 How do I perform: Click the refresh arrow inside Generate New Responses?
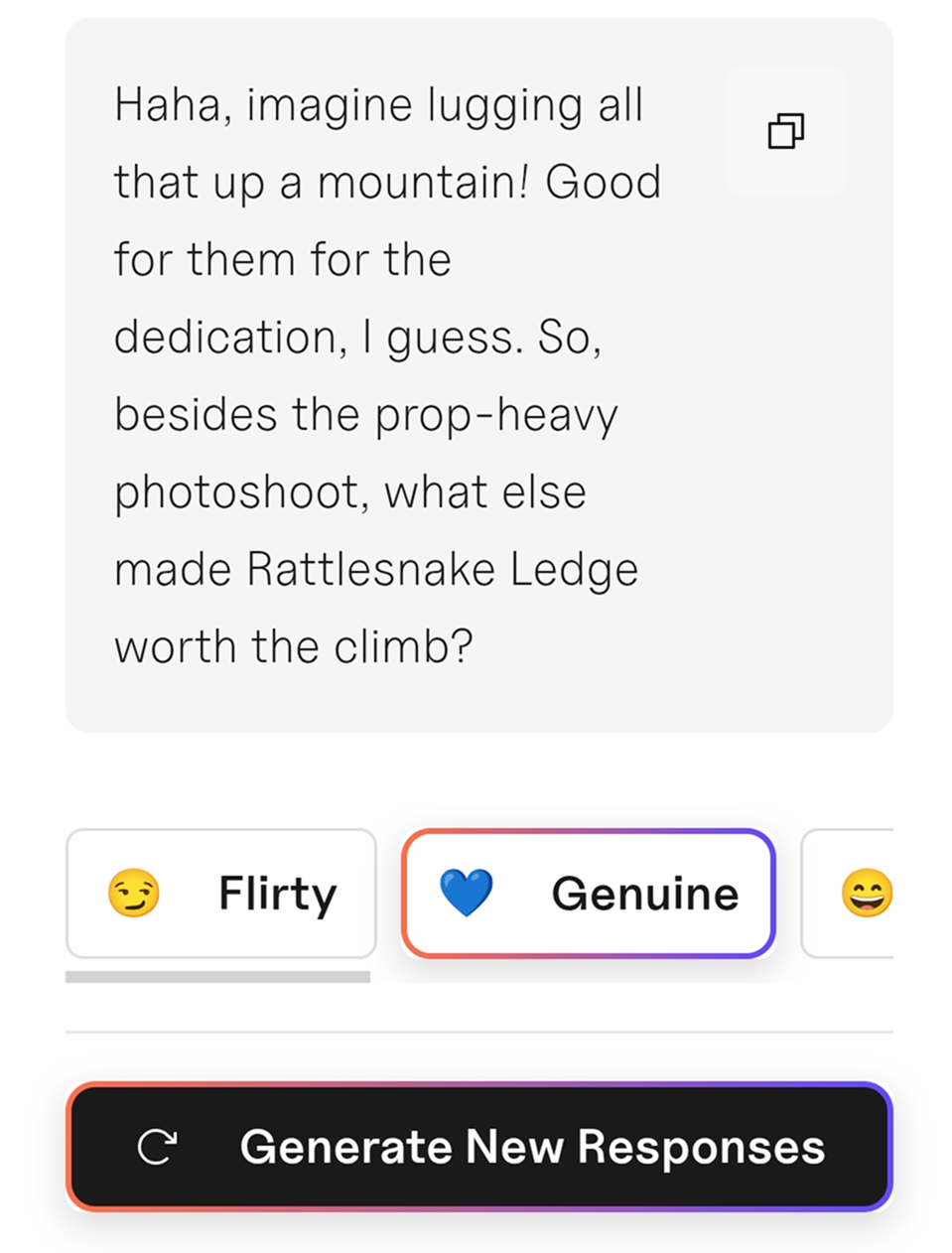pos(159,1147)
